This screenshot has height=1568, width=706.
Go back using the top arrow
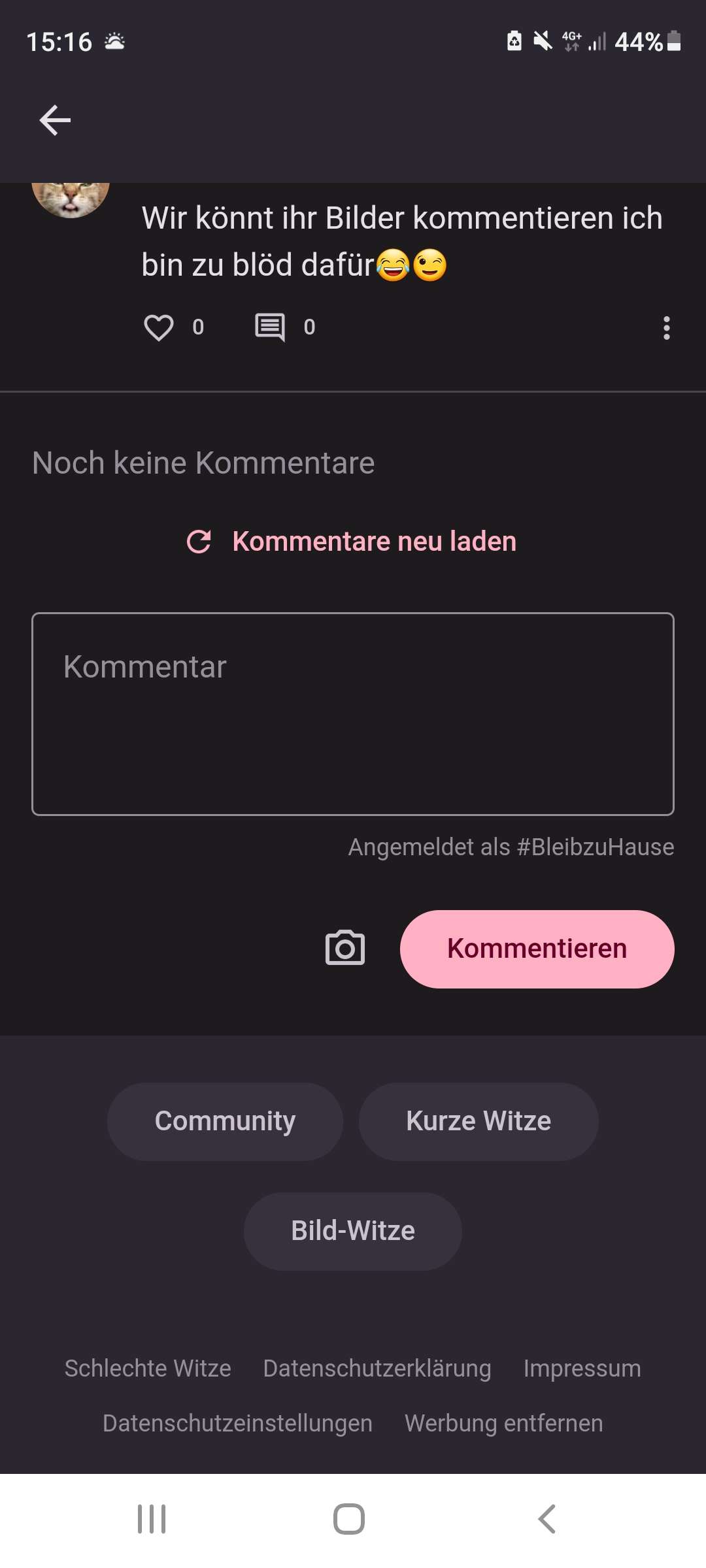55,120
